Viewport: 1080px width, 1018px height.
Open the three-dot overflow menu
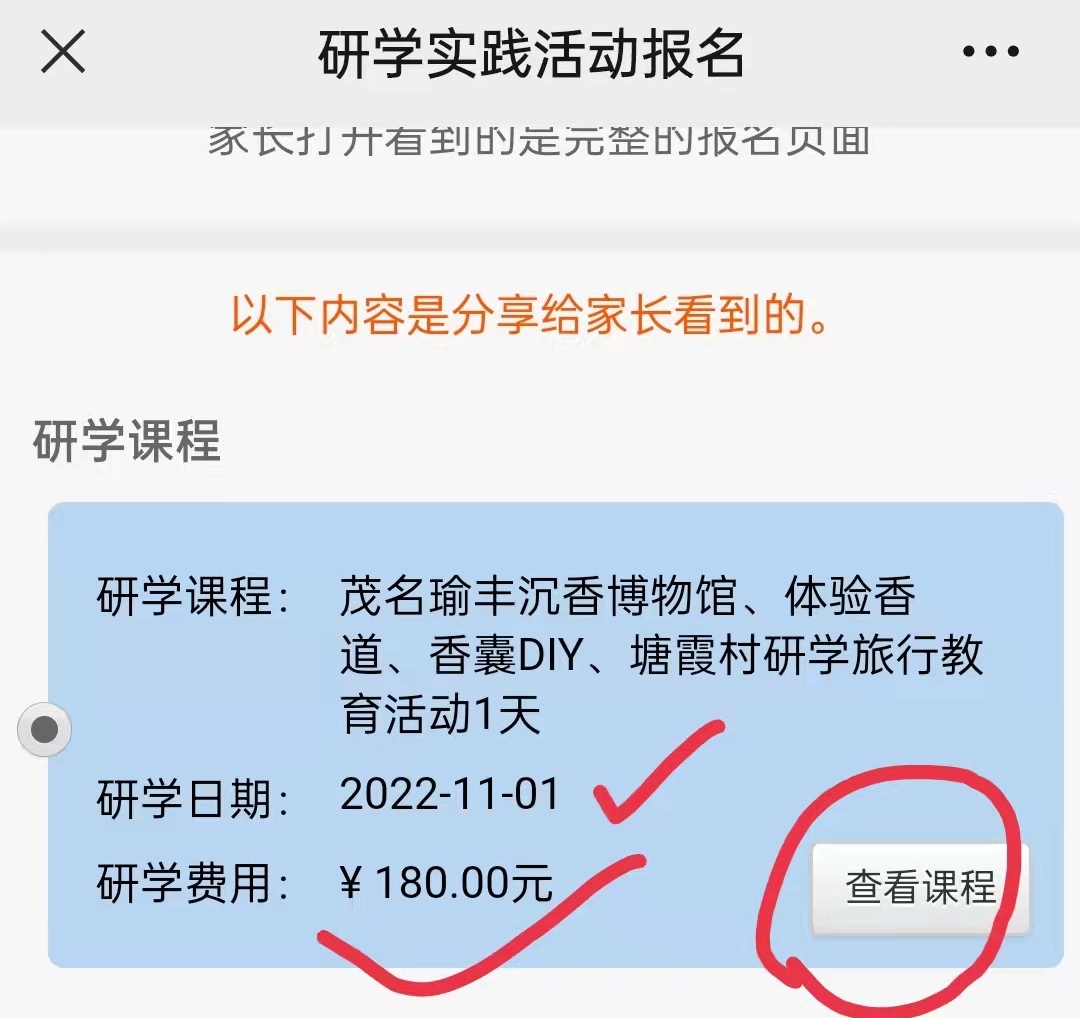pyautogui.click(x=990, y=52)
